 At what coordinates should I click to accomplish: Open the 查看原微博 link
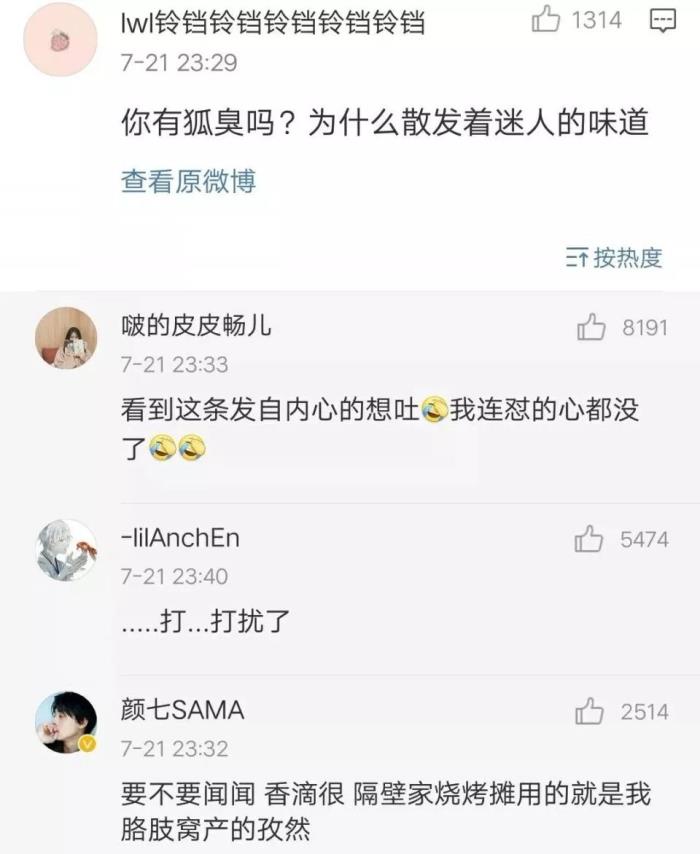pyautogui.click(x=188, y=181)
